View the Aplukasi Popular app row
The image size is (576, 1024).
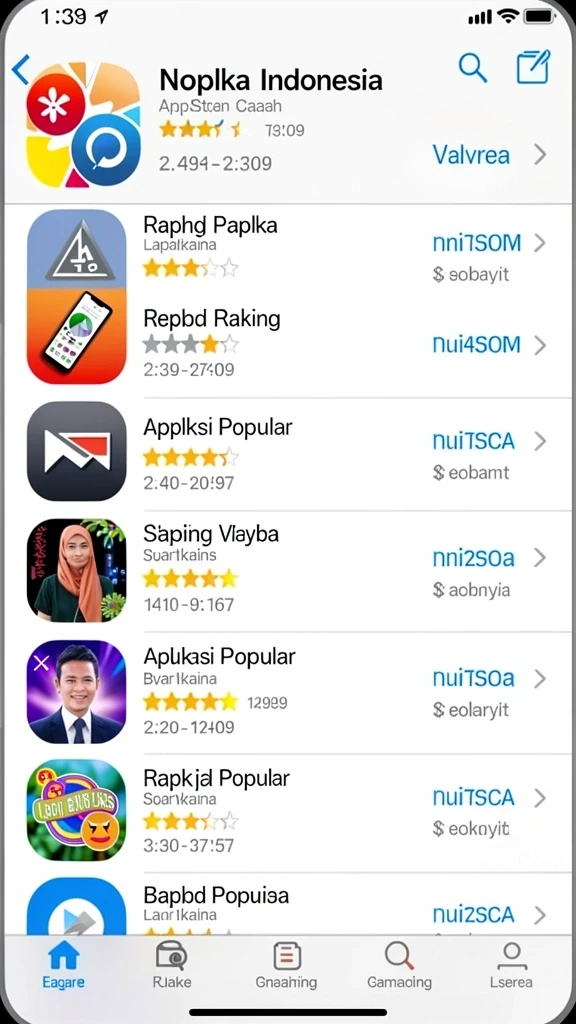[x=288, y=692]
